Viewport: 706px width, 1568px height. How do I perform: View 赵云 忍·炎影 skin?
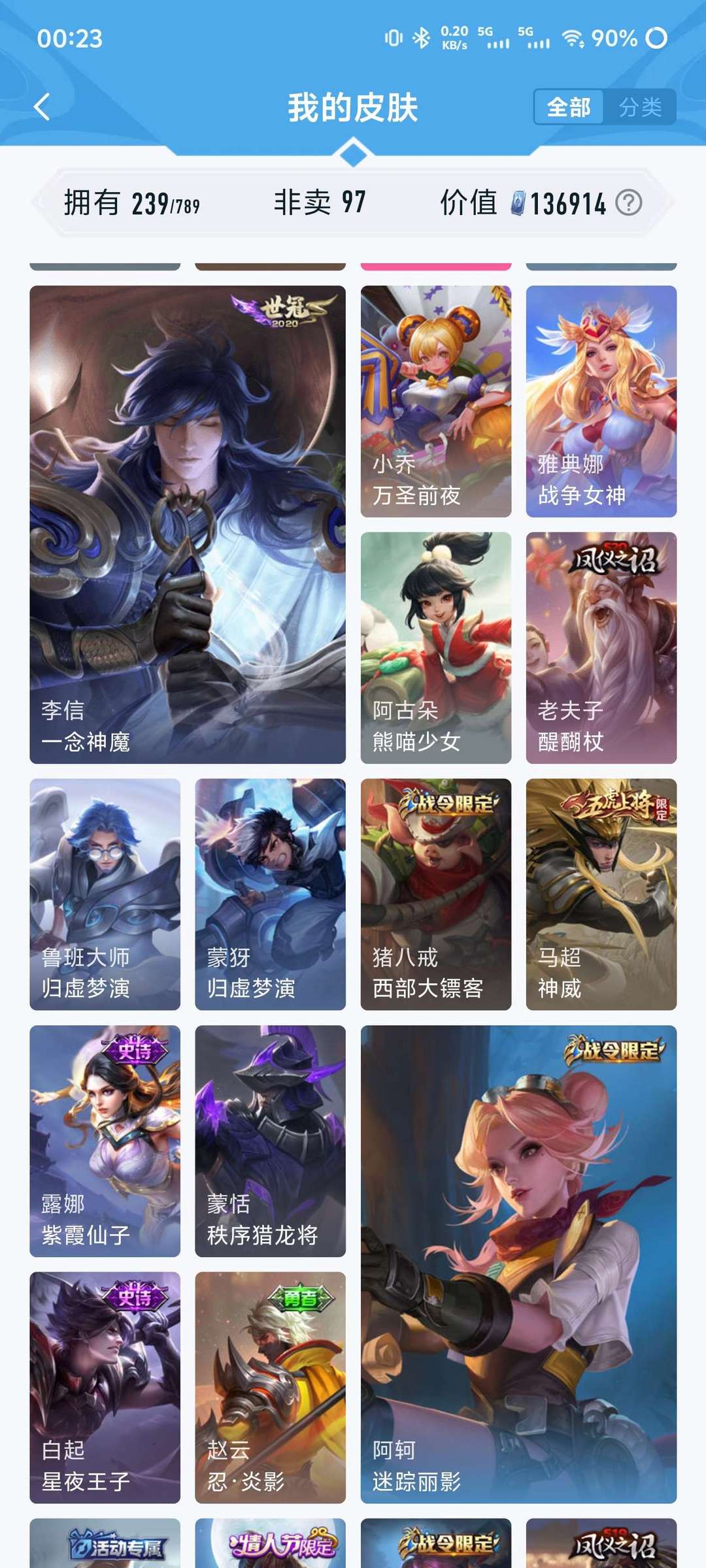point(270,1387)
